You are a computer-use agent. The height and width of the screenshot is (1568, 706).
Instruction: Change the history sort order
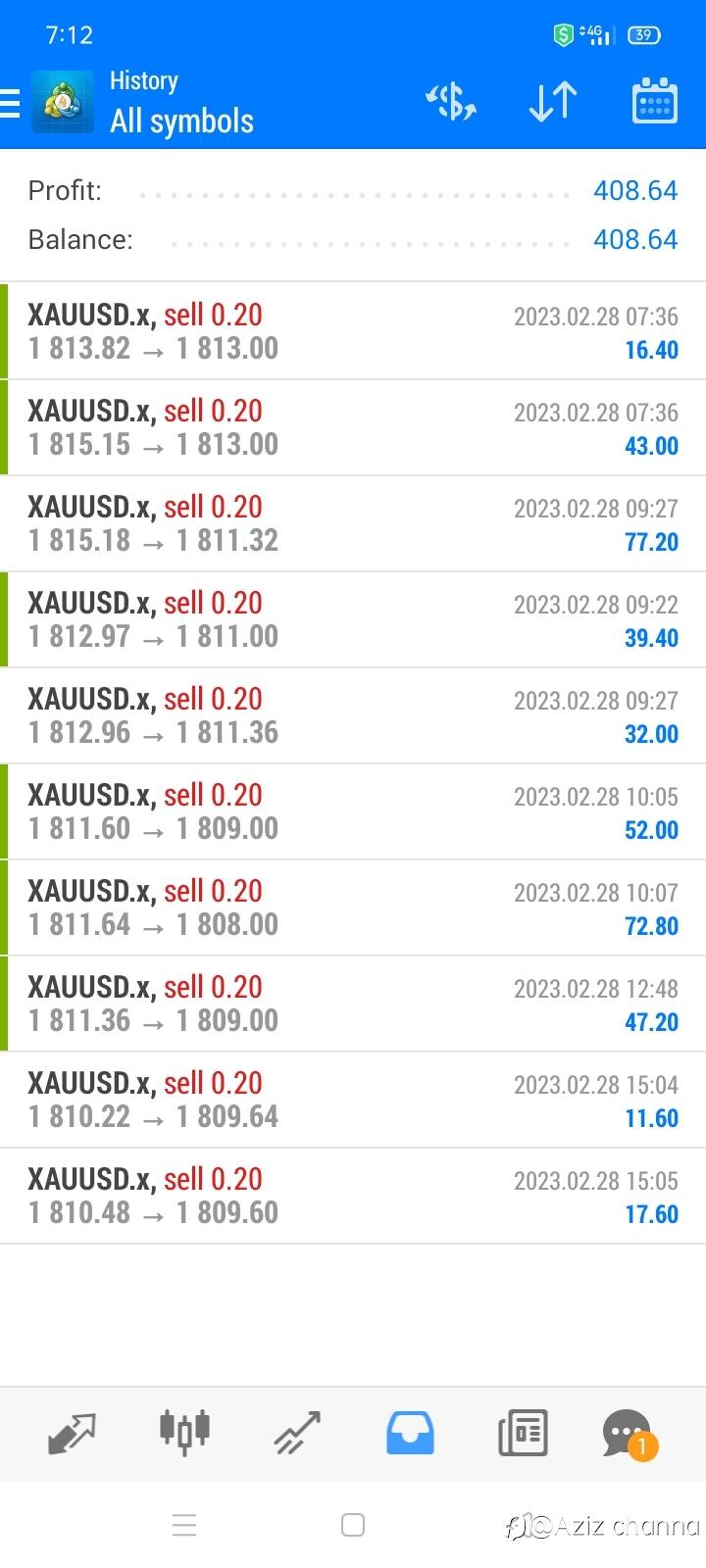tap(553, 102)
